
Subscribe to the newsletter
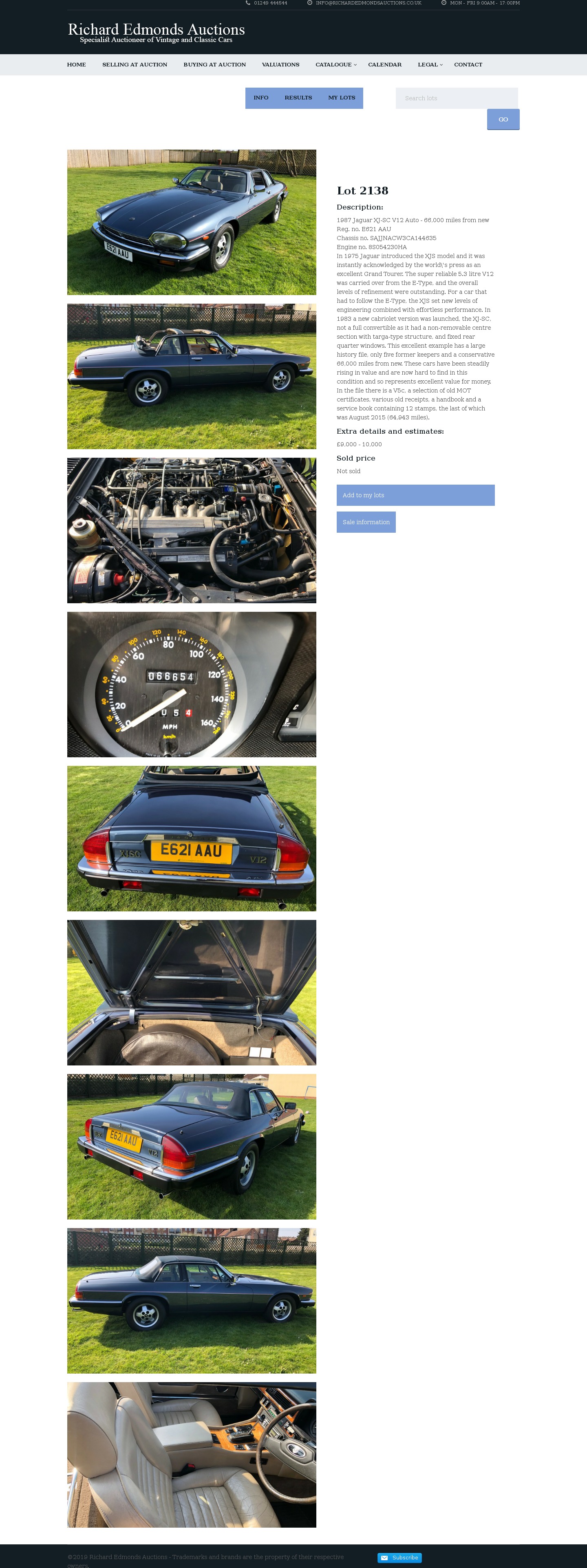tap(399, 1558)
